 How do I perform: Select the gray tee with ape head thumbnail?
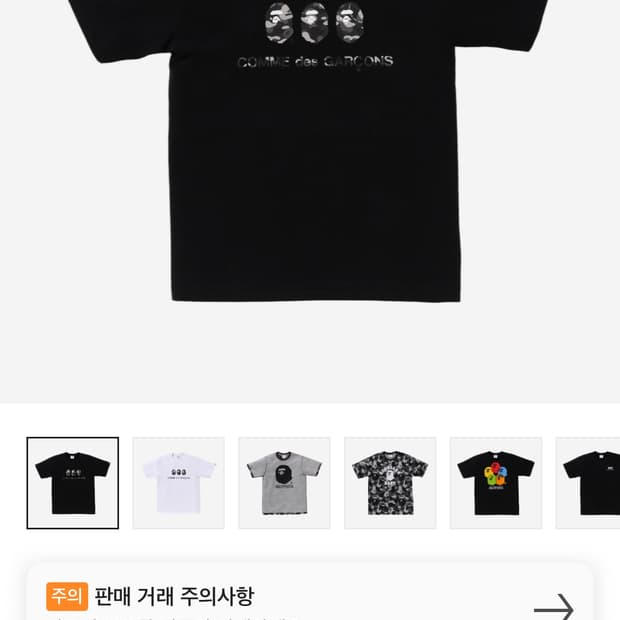pyautogui.click(x=284, y=483)
